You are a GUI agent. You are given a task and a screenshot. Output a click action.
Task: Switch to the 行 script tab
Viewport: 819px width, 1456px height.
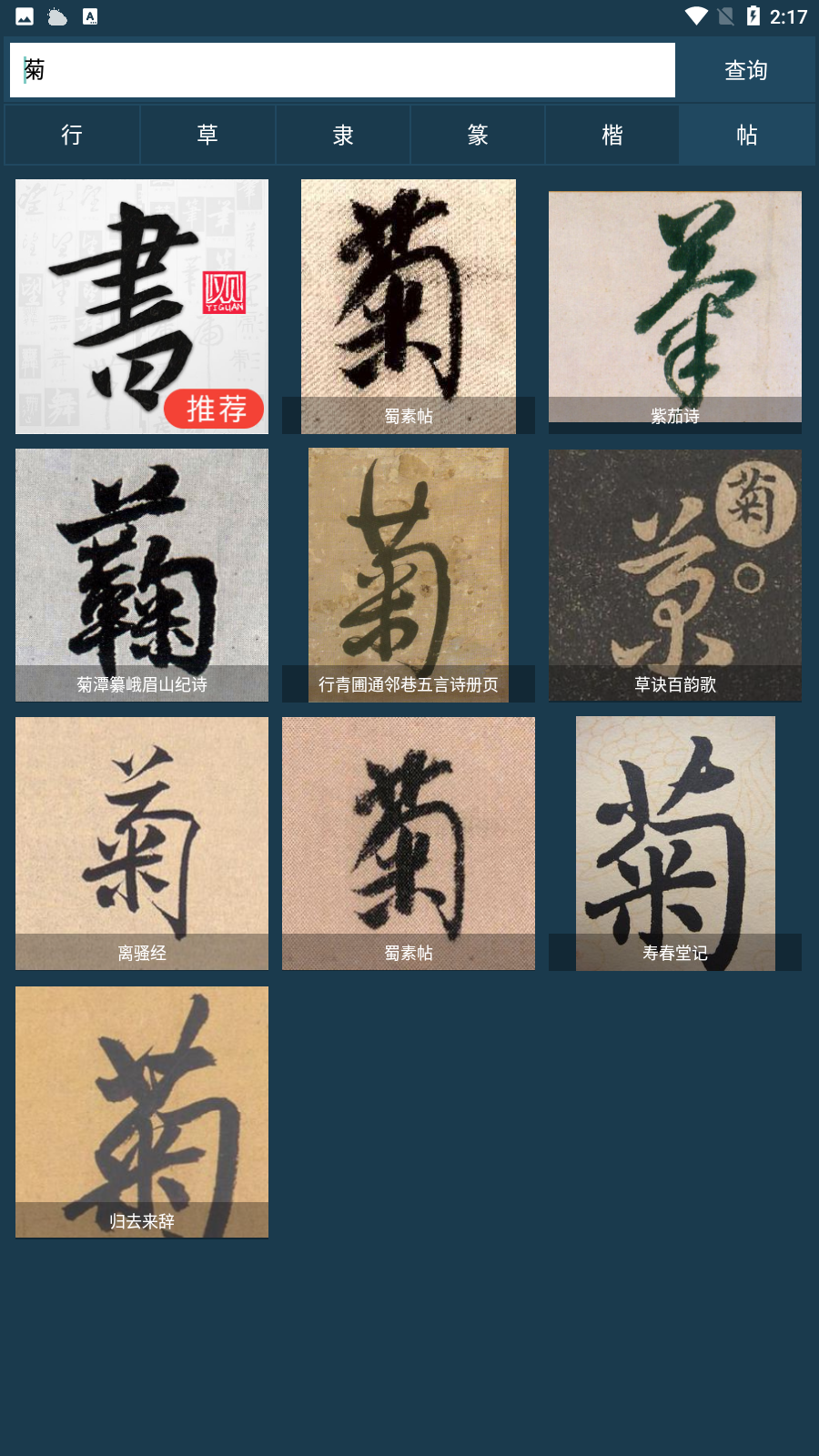(72, 135)
